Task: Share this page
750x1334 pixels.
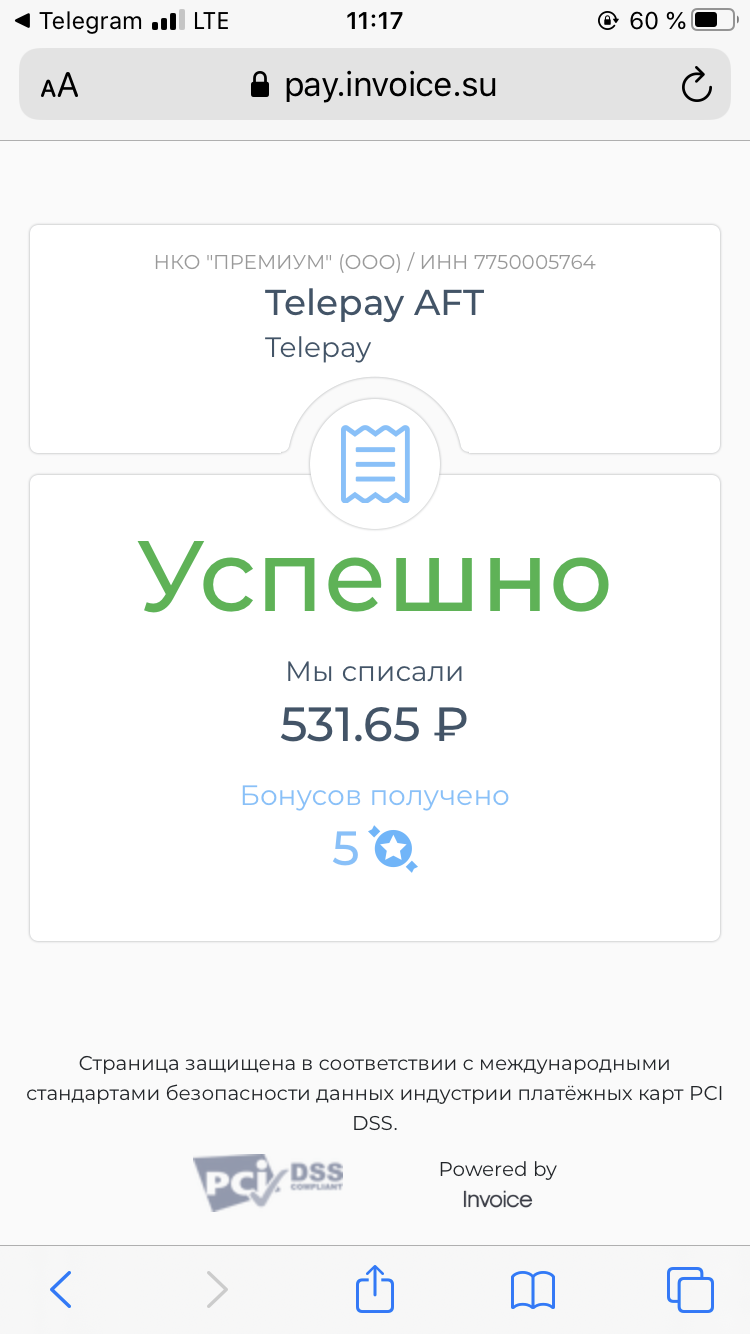Action: point(375,1287)
